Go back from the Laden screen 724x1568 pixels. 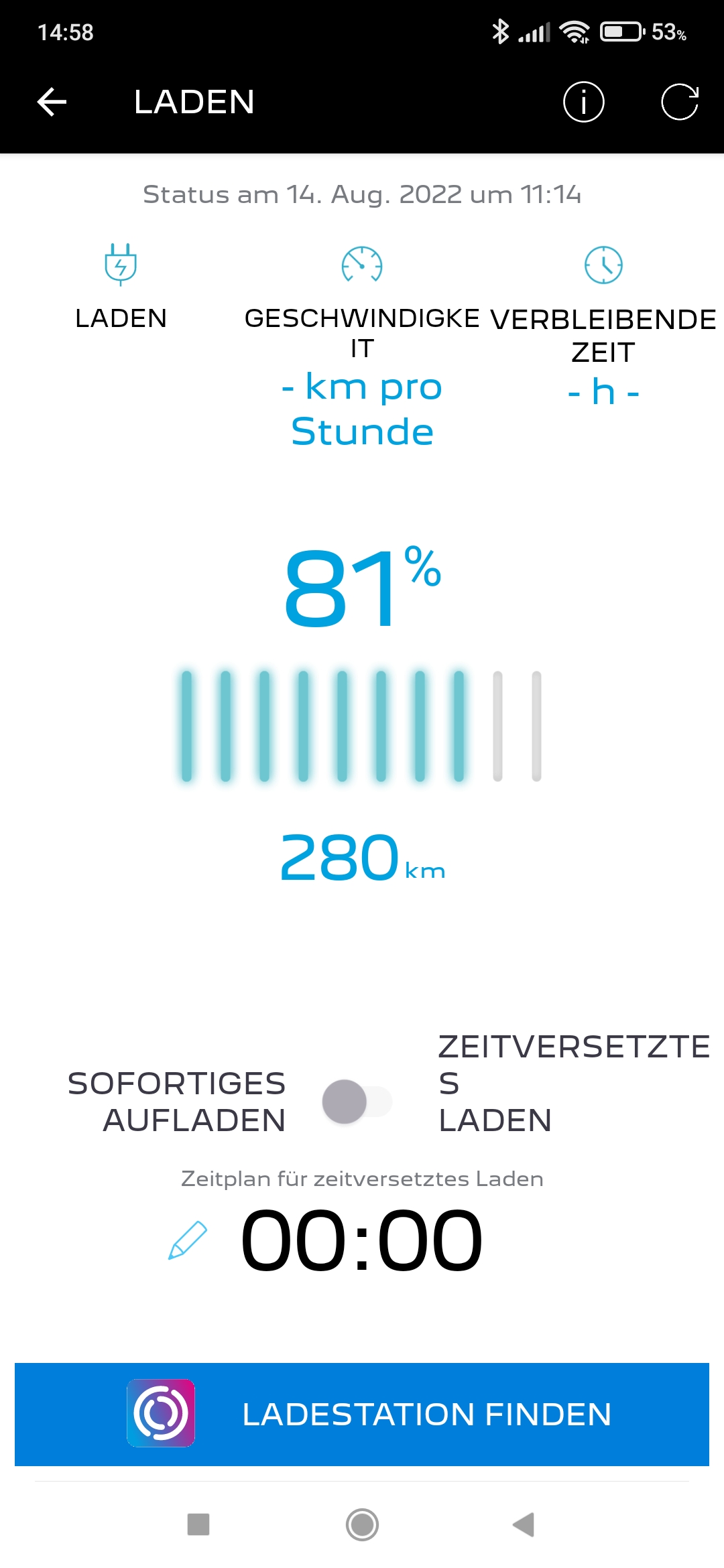pyautogui.click(x=52, y=102)
